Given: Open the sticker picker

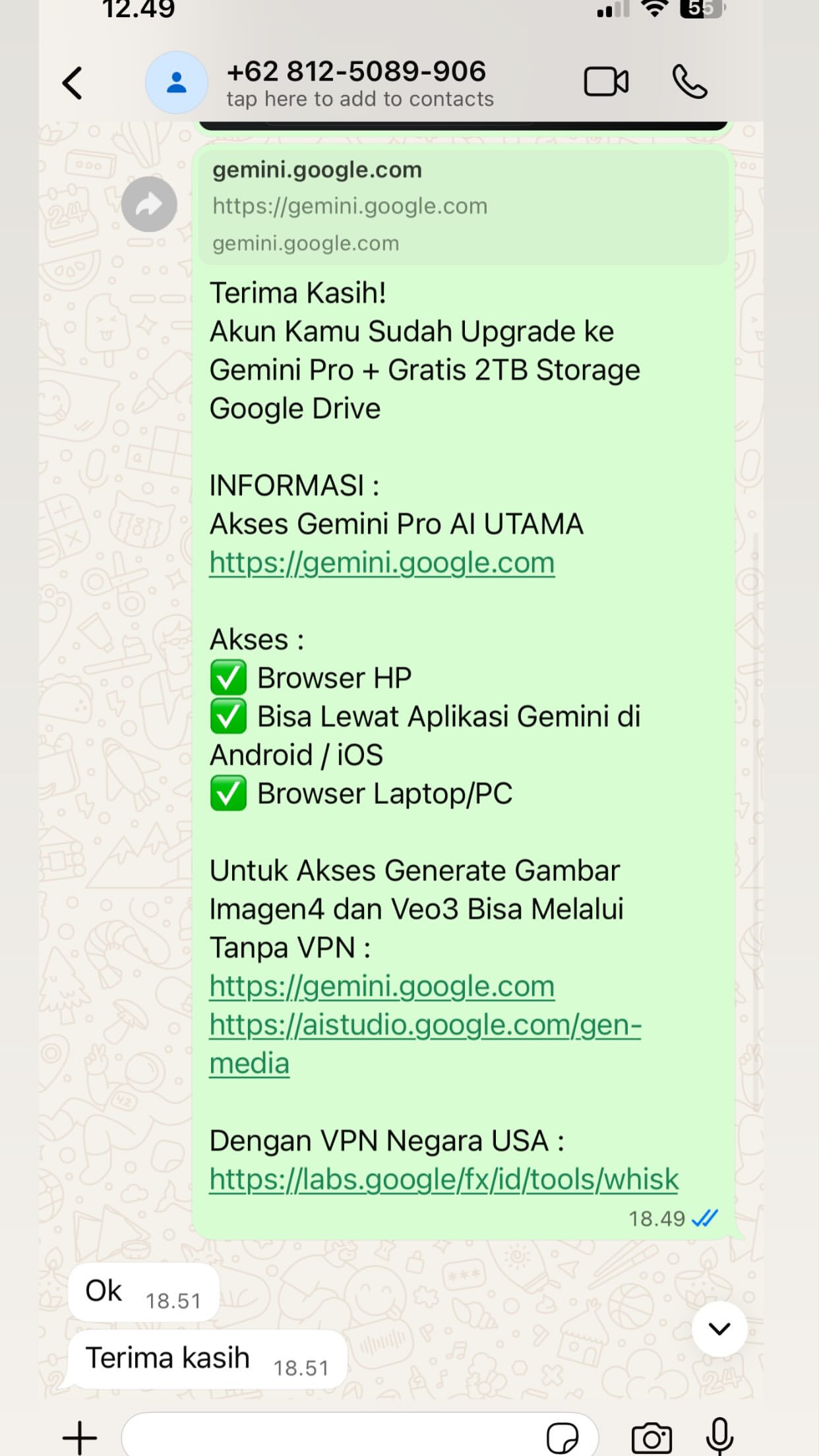Looking at the screenshot, I should (x=562, y=1438).
